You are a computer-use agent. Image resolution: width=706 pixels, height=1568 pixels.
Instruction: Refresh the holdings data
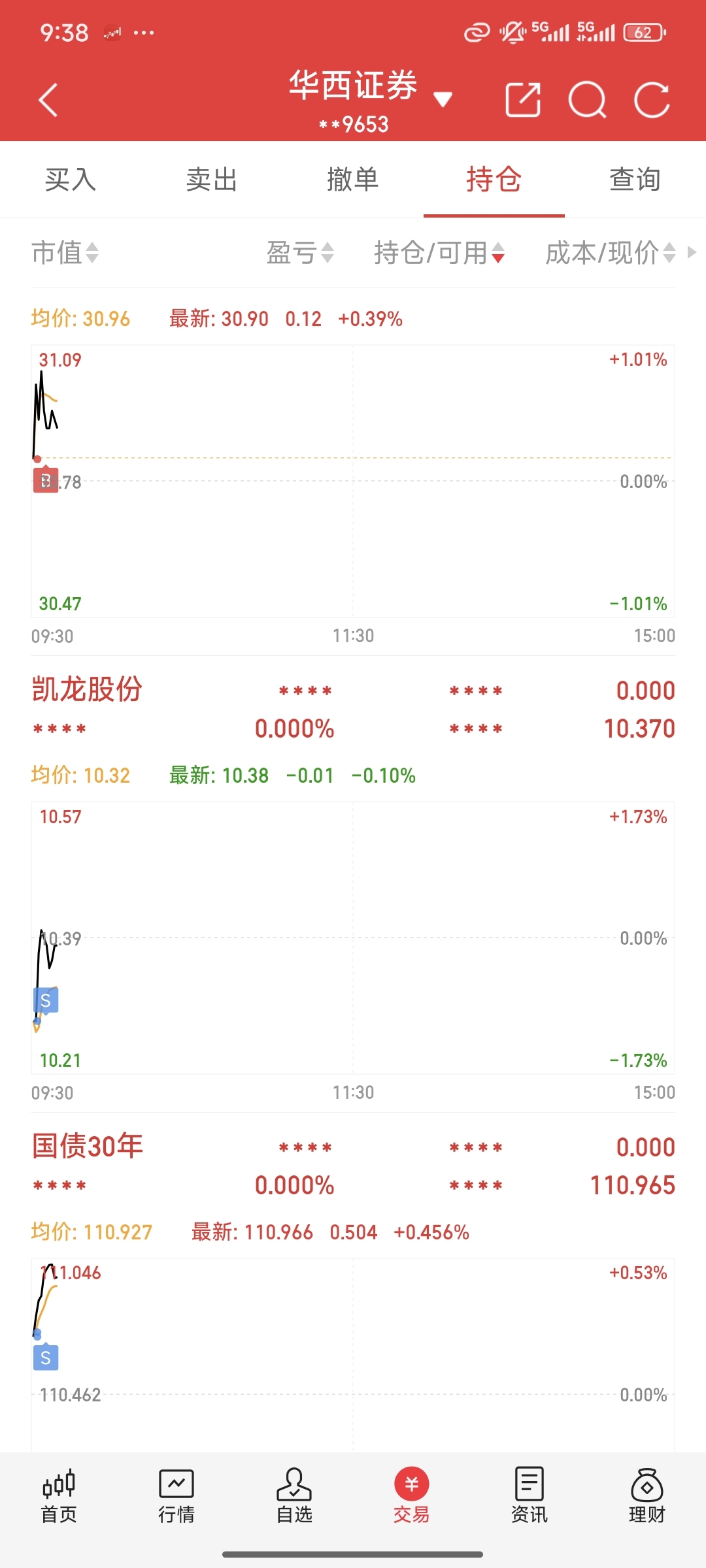point(652,100)
